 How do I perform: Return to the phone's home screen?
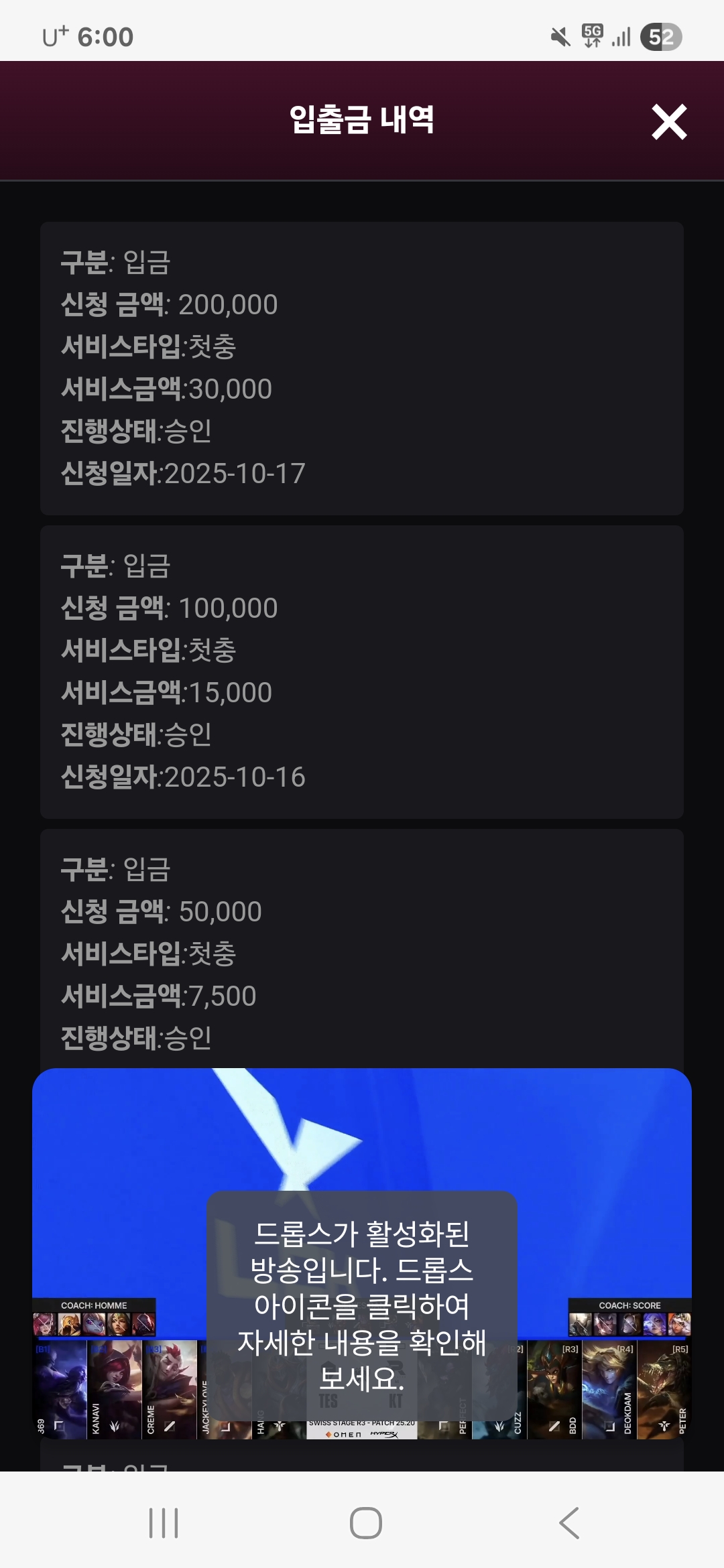(366, 1523)
